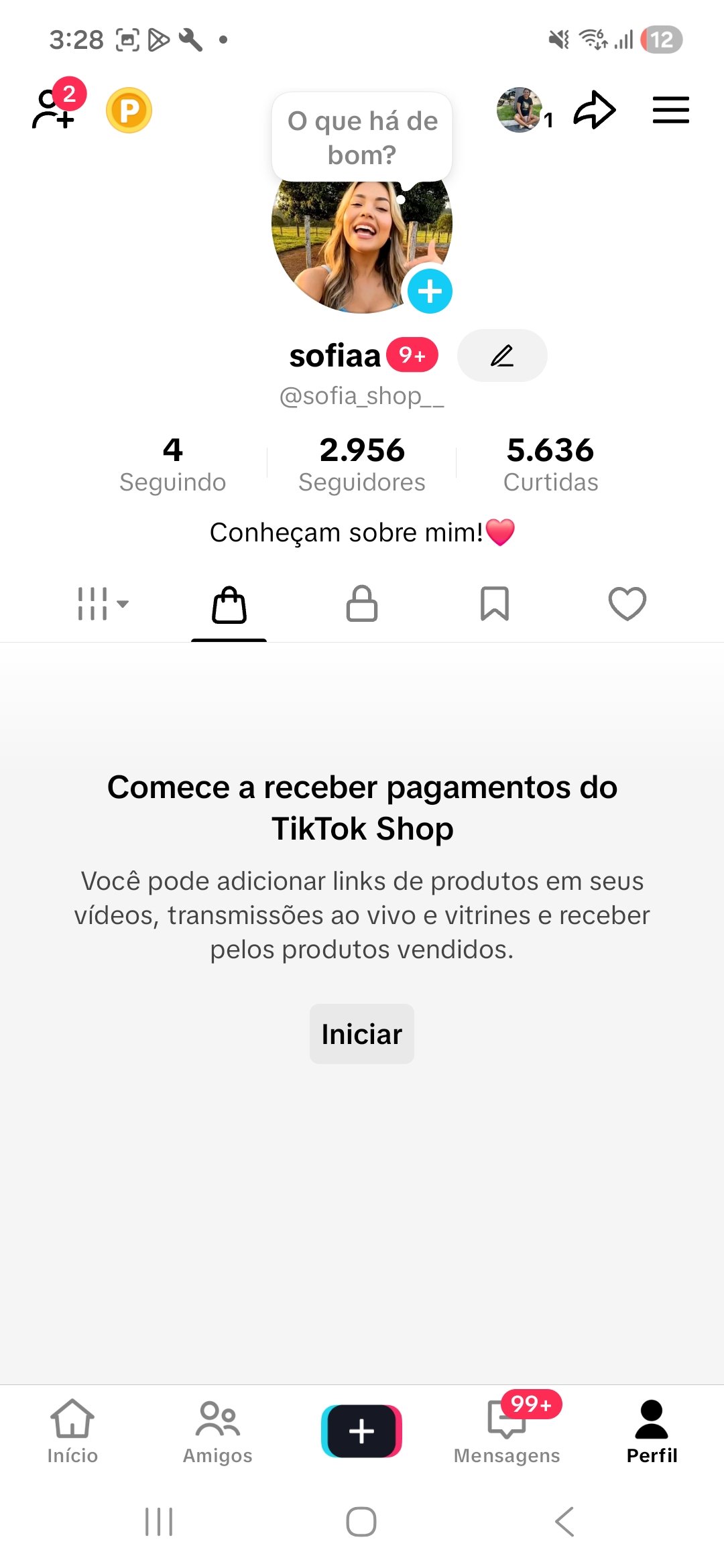Add a story with the blue plus
Screen dimensions: 724x1568
tap(430, 291)
